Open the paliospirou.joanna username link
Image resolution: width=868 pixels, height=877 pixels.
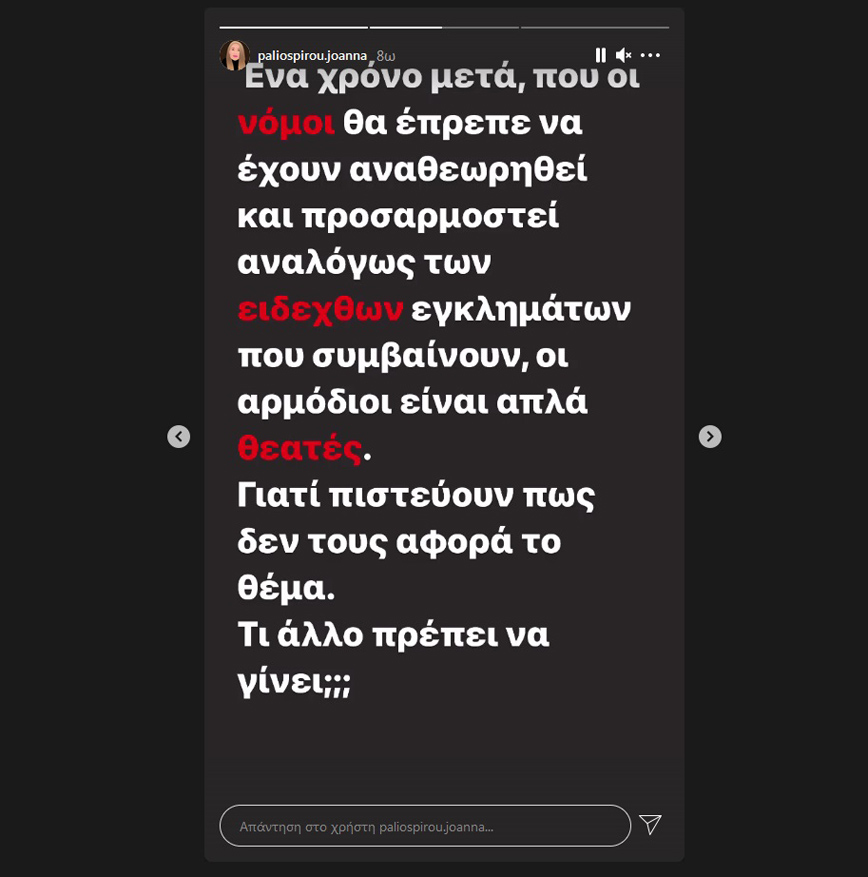point(312,55)
